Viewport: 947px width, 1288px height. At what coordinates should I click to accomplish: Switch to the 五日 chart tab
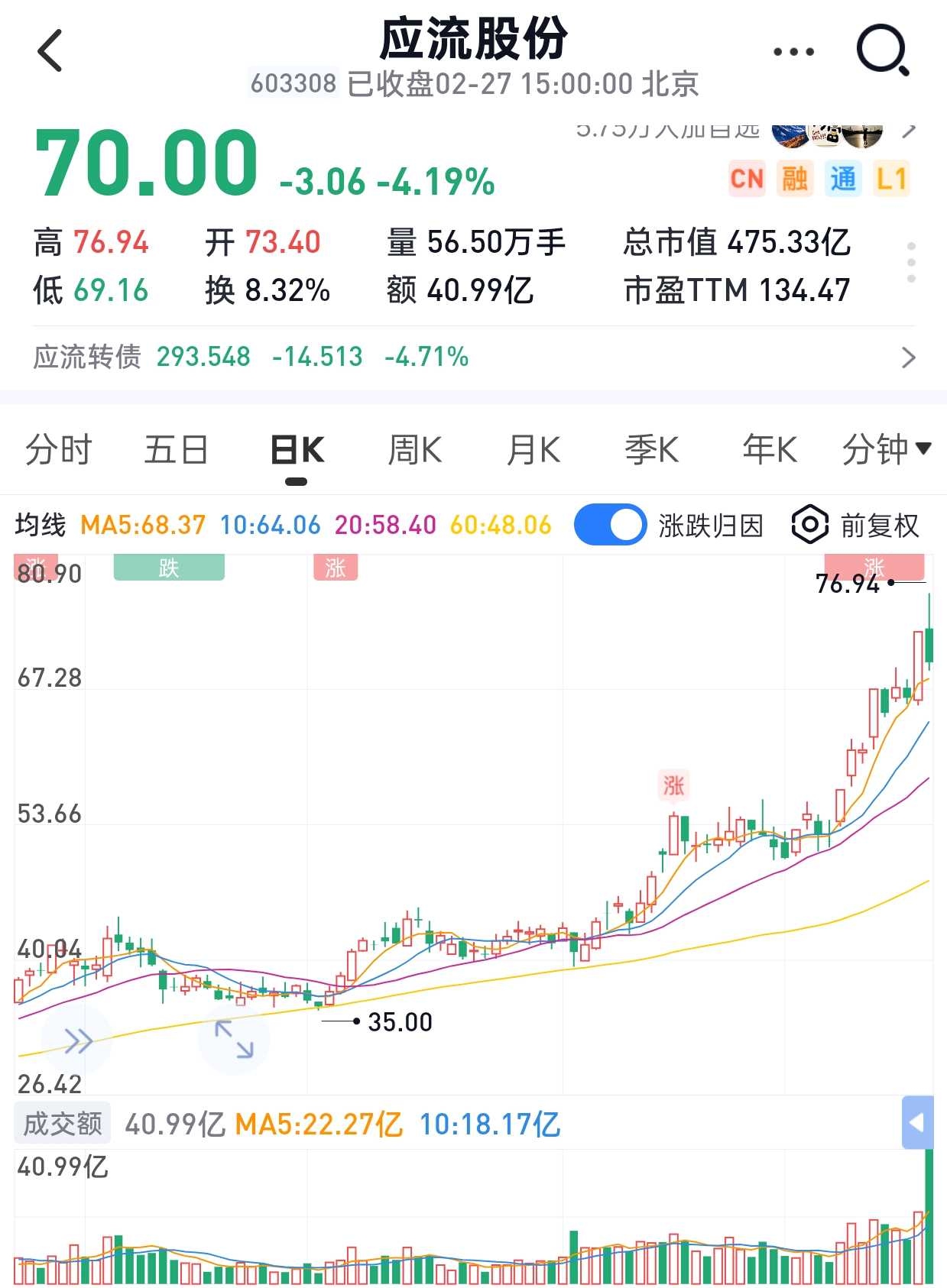click(x=176, y=449)
